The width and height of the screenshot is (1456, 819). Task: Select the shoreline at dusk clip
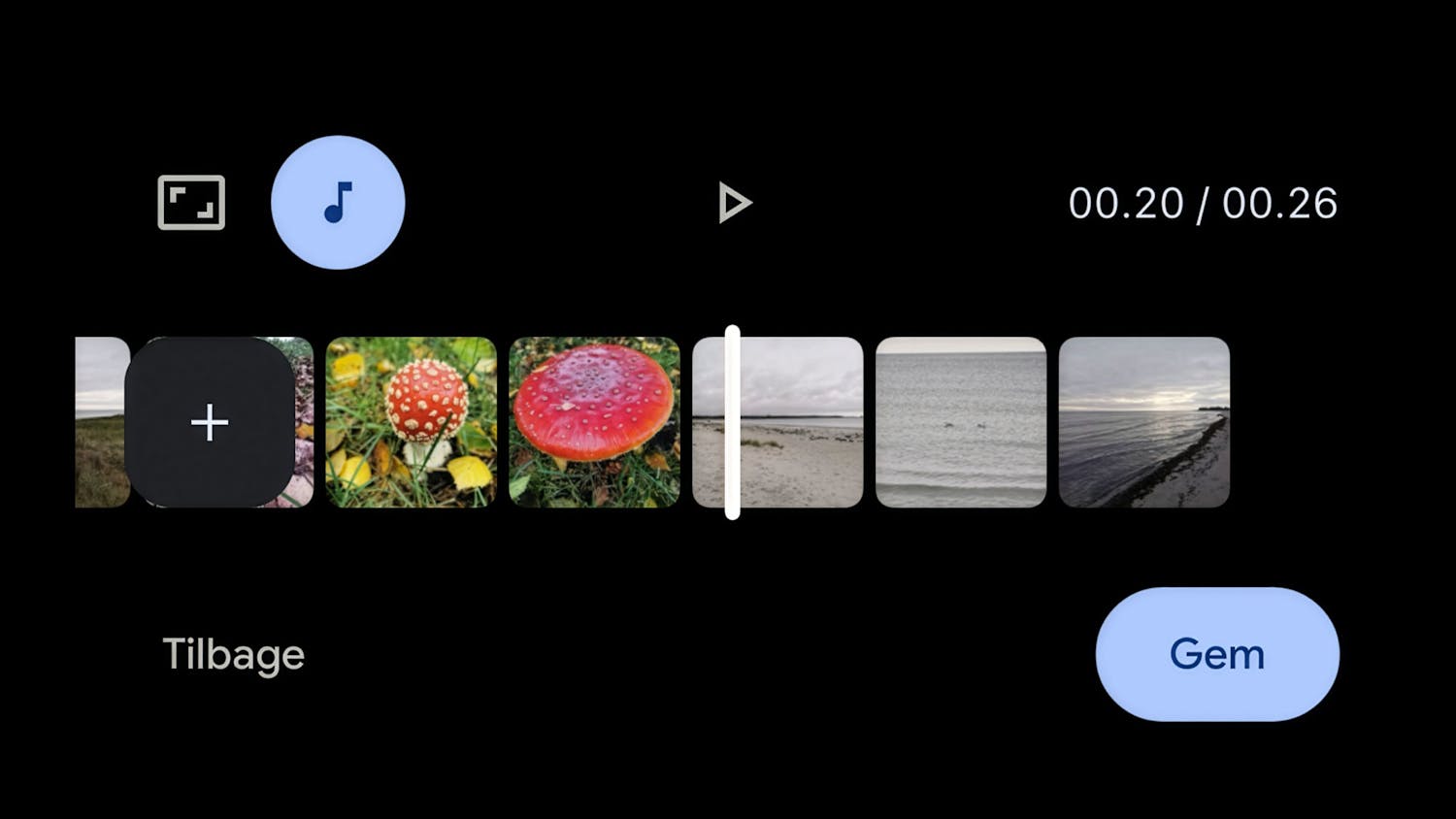(x=1144, y=422)
